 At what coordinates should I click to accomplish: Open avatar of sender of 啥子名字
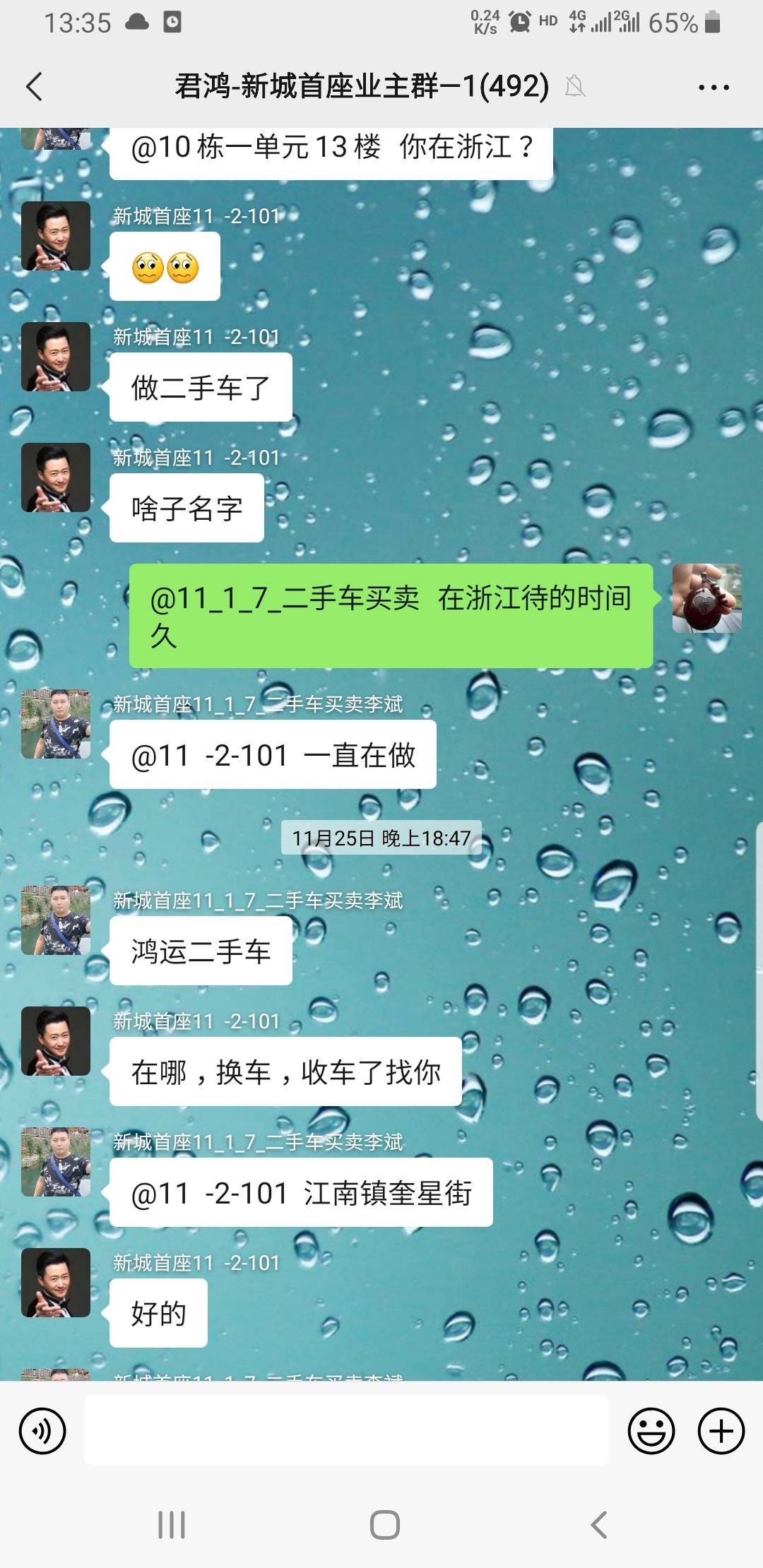click(56, 477)
